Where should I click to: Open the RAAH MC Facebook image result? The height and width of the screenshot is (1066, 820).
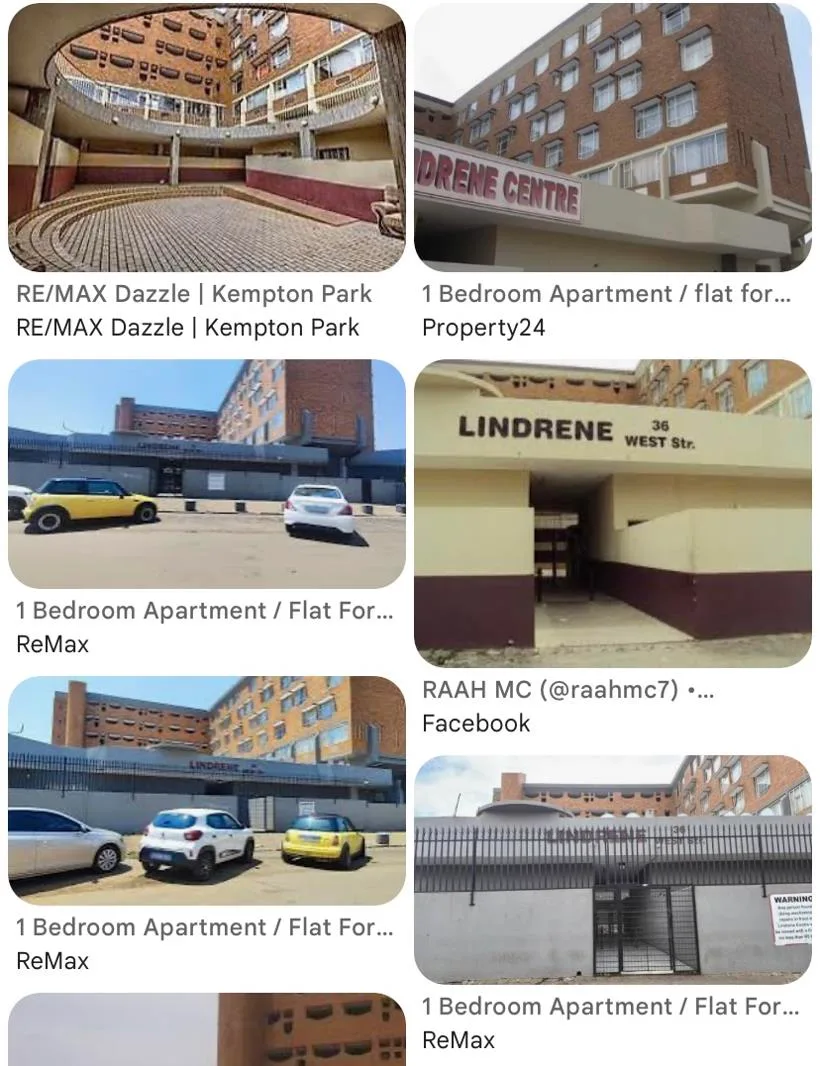pos(613,513)
